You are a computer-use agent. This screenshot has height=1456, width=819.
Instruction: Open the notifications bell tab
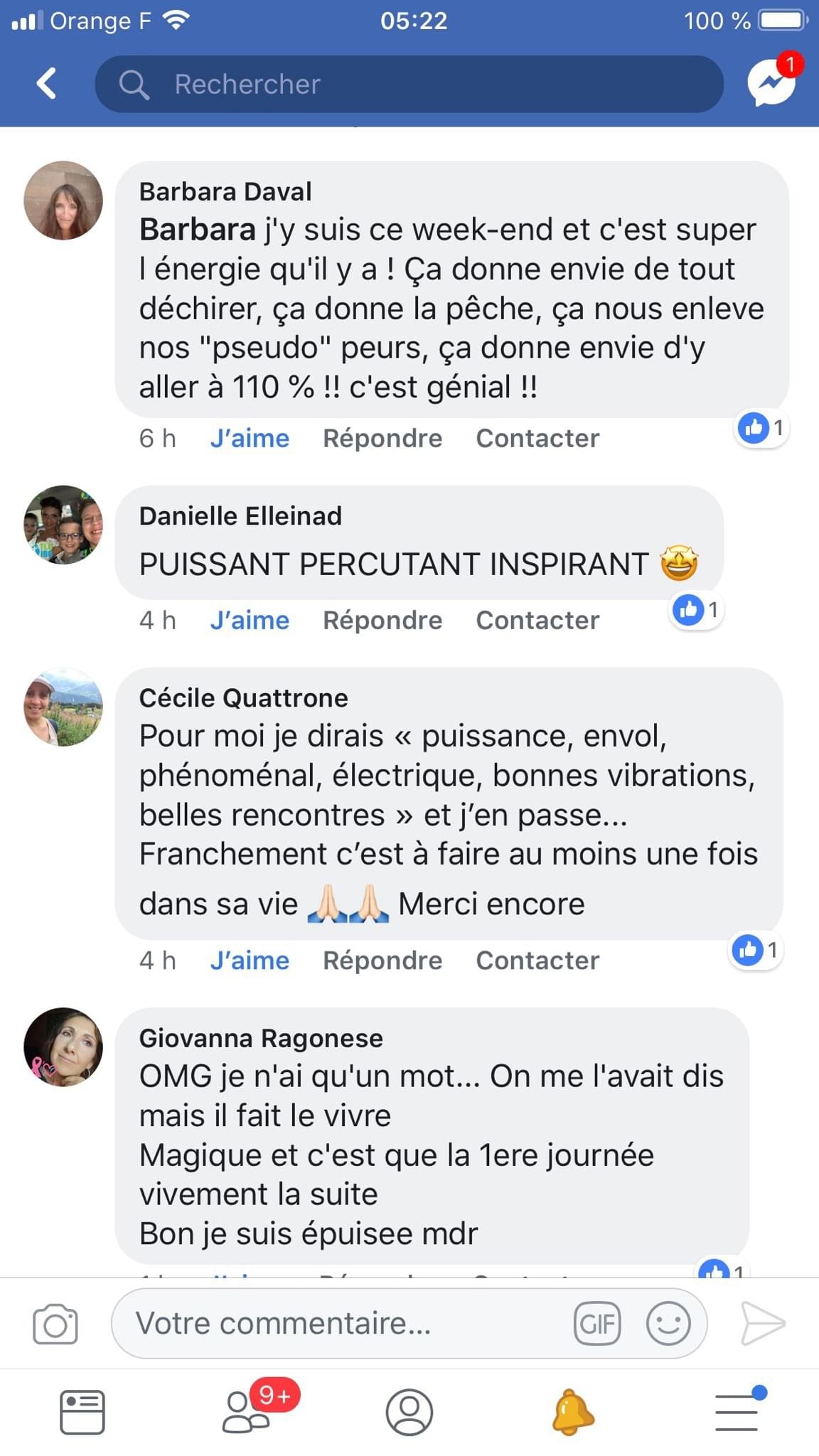click(x=573, y=1412)
